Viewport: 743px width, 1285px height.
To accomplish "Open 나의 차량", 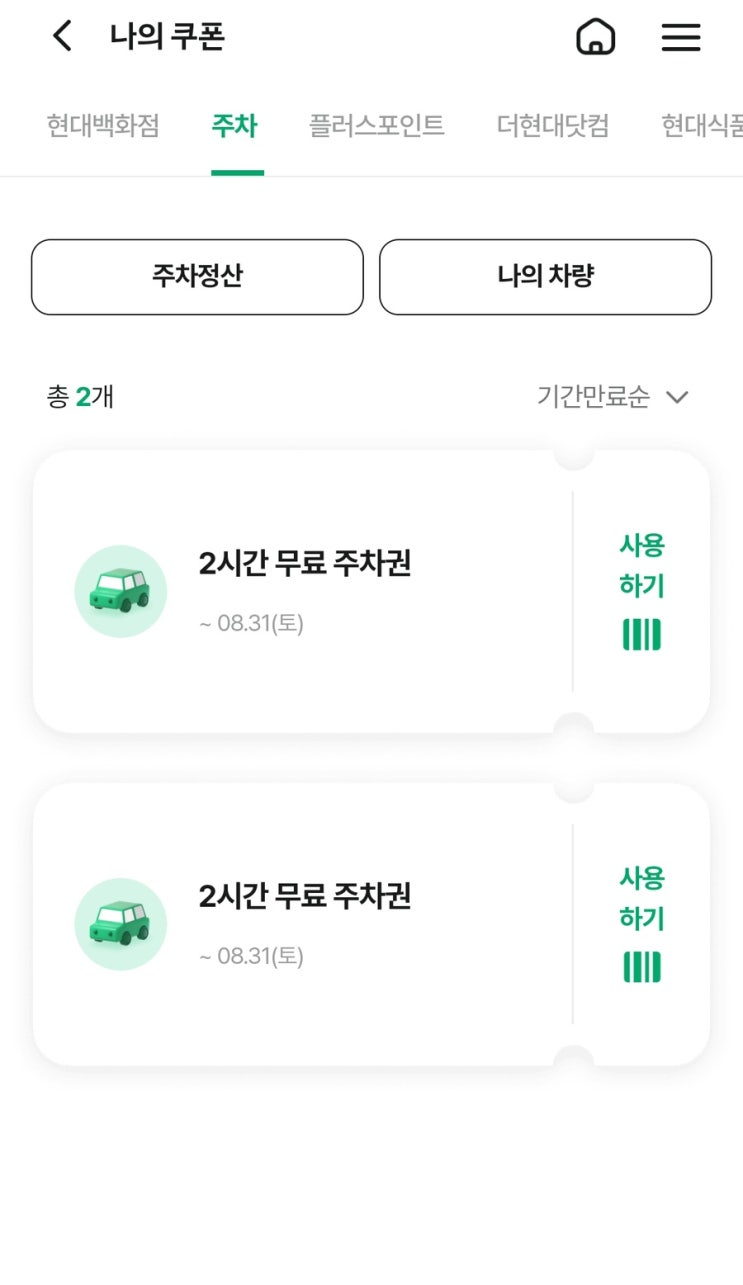I will (x=545, y=277).
